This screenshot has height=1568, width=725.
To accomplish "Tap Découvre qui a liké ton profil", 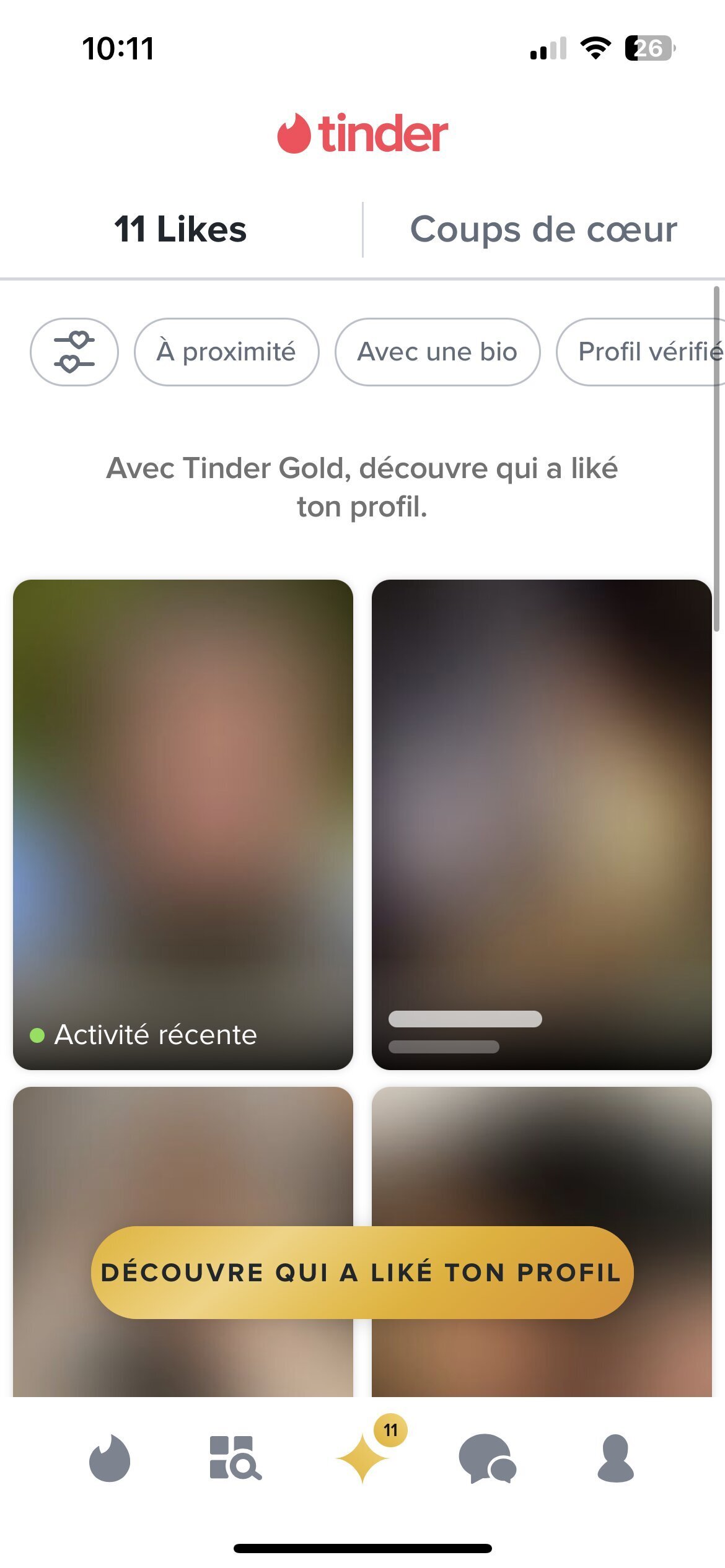I will click(x=362, y=1272).
